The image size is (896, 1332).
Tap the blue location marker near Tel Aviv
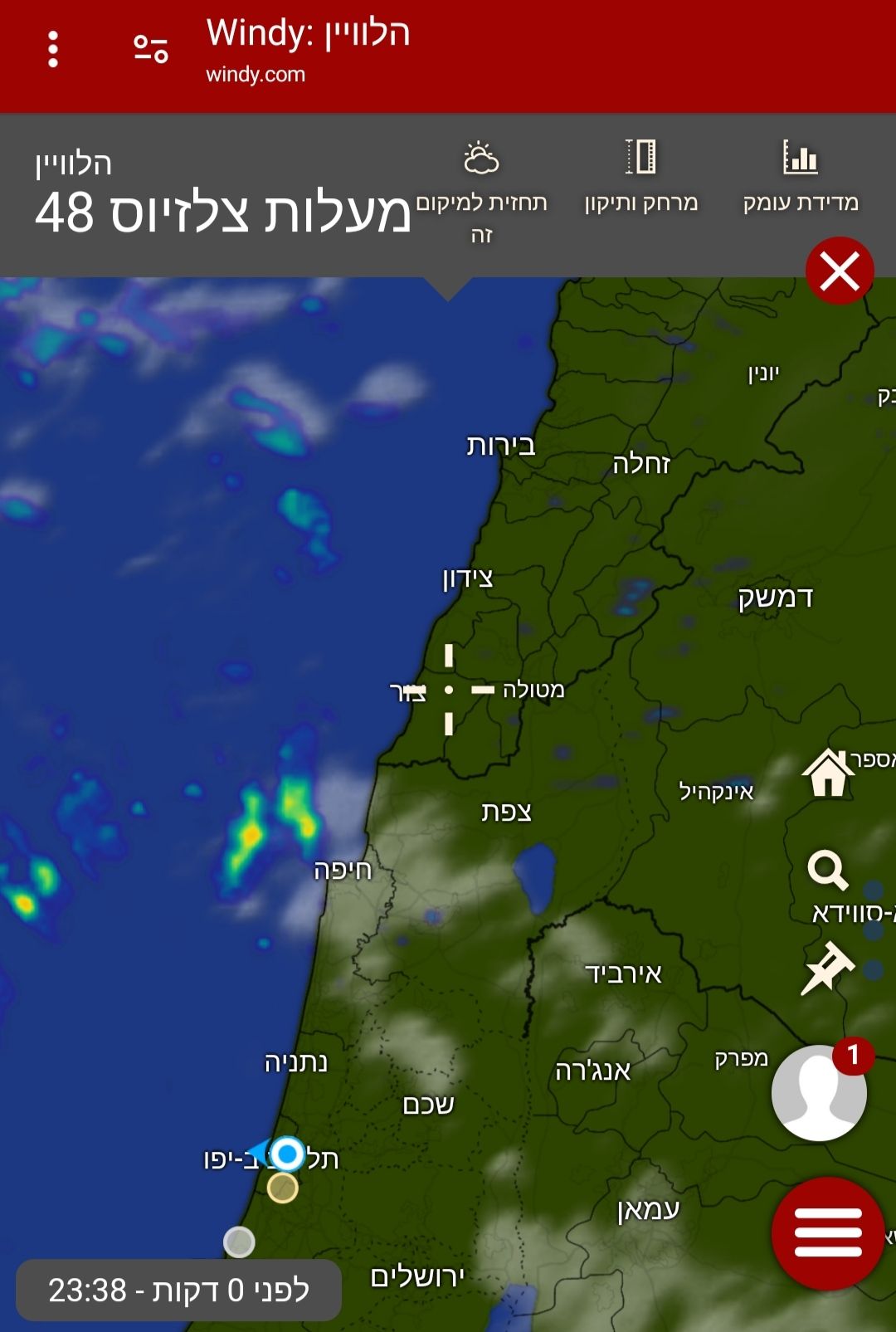288,1154
